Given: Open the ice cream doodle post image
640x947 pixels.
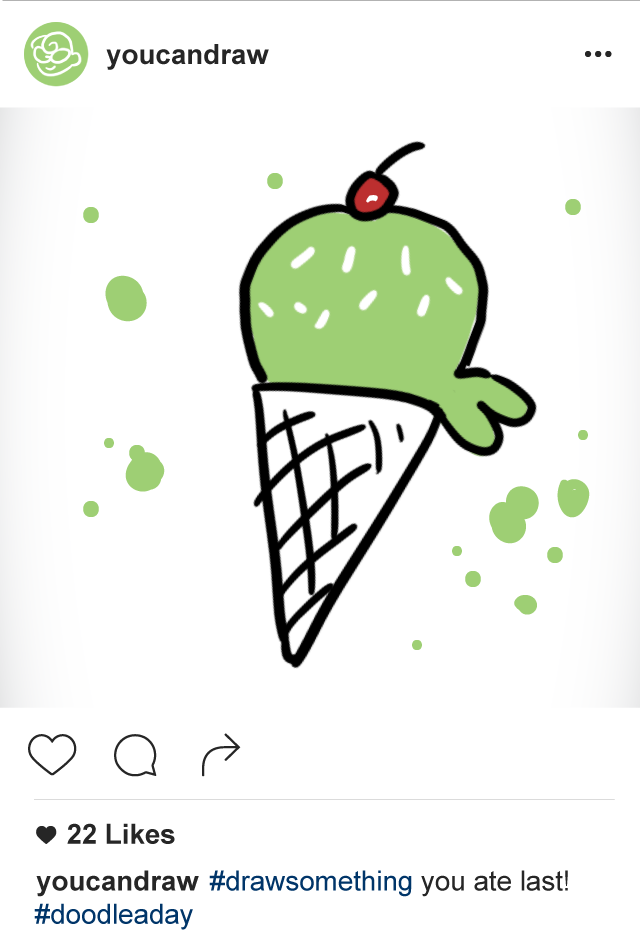Looking at the screenshot, I should tap(320, 407).
